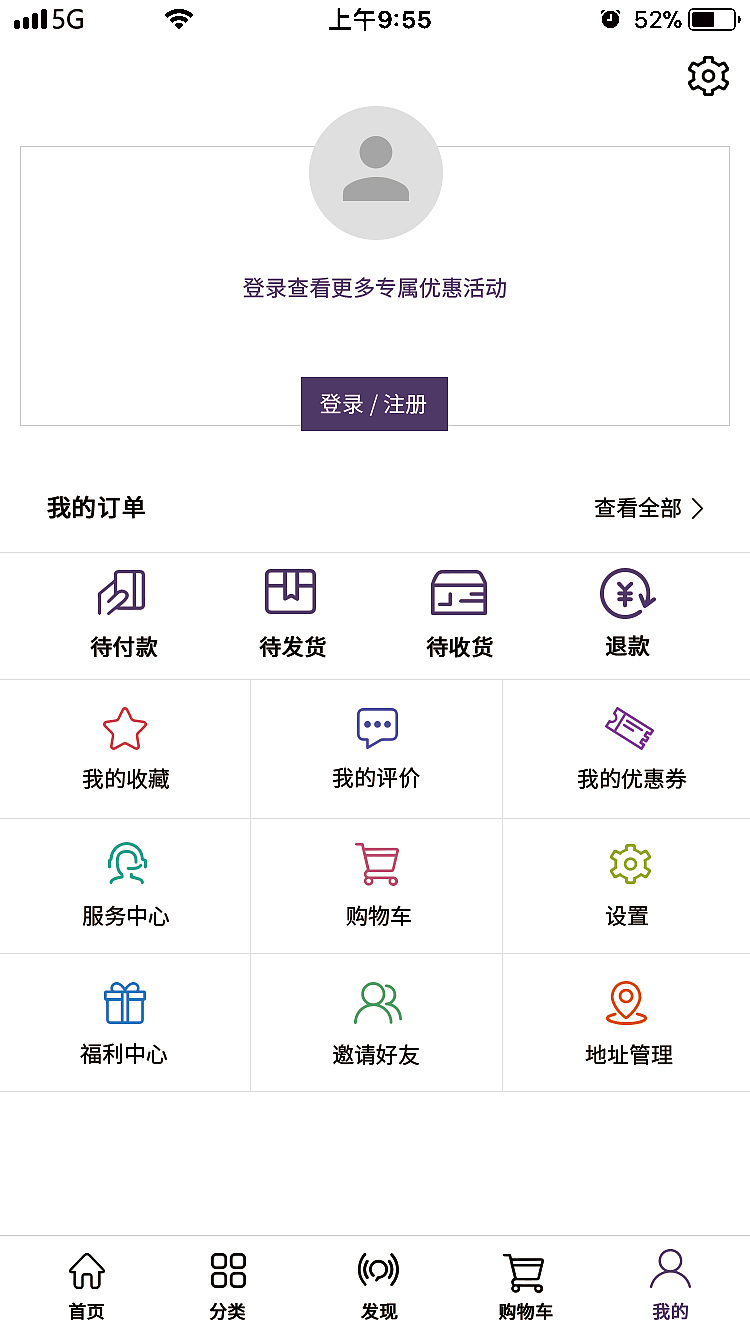Open 我的优惠券 coupons

(626, 750)
